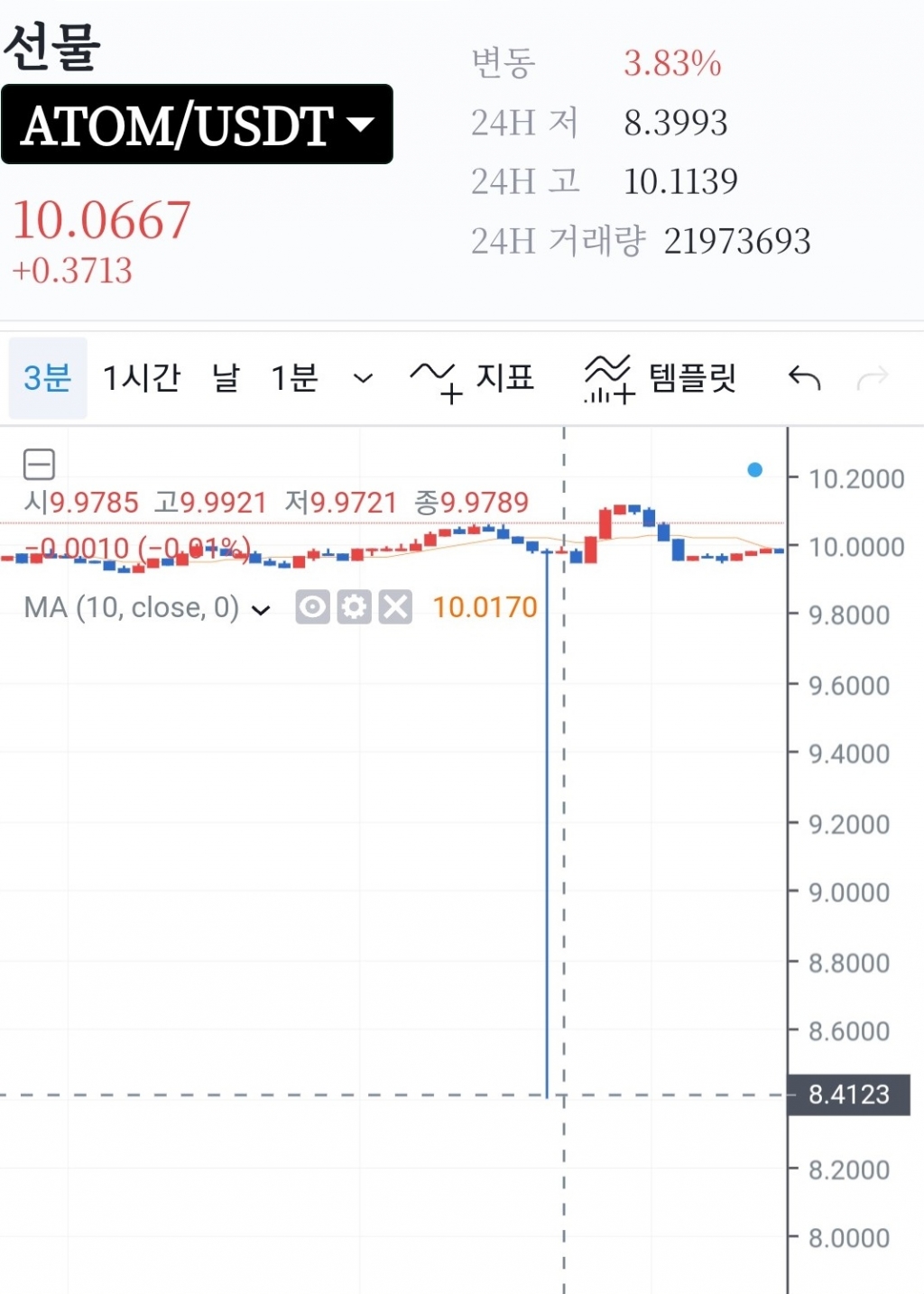Open the 지표 indicators menu
924x1294 pixels.
[x=474, y=378]
